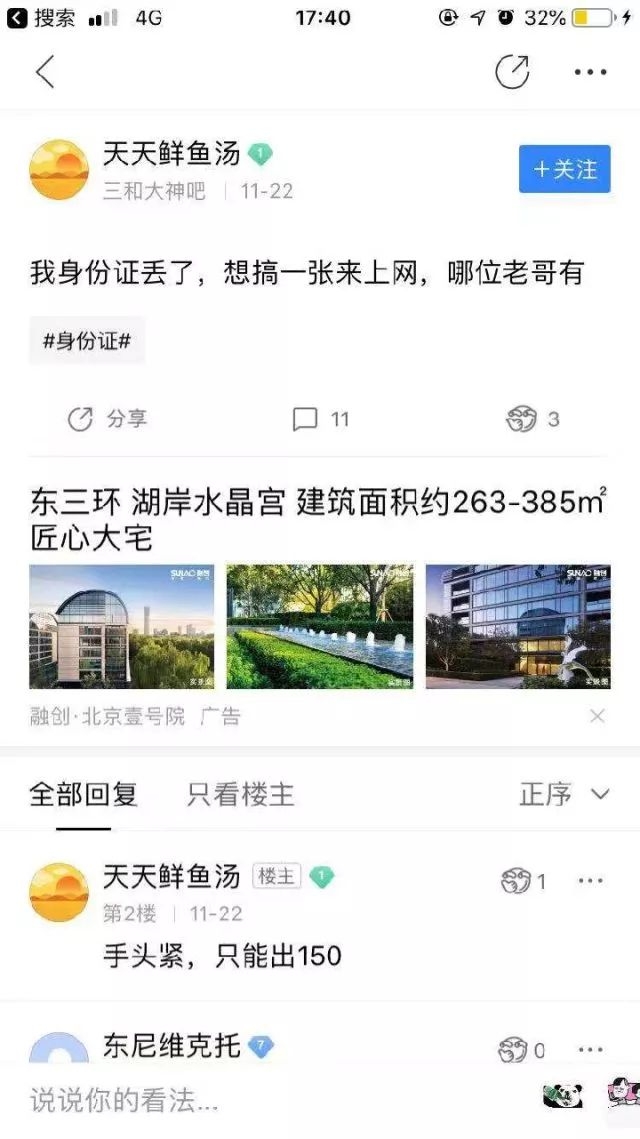Open the post's 11 comments
Image resolution: width=640 pixels, height=1139 pixels.
click(x=321, y=419)
